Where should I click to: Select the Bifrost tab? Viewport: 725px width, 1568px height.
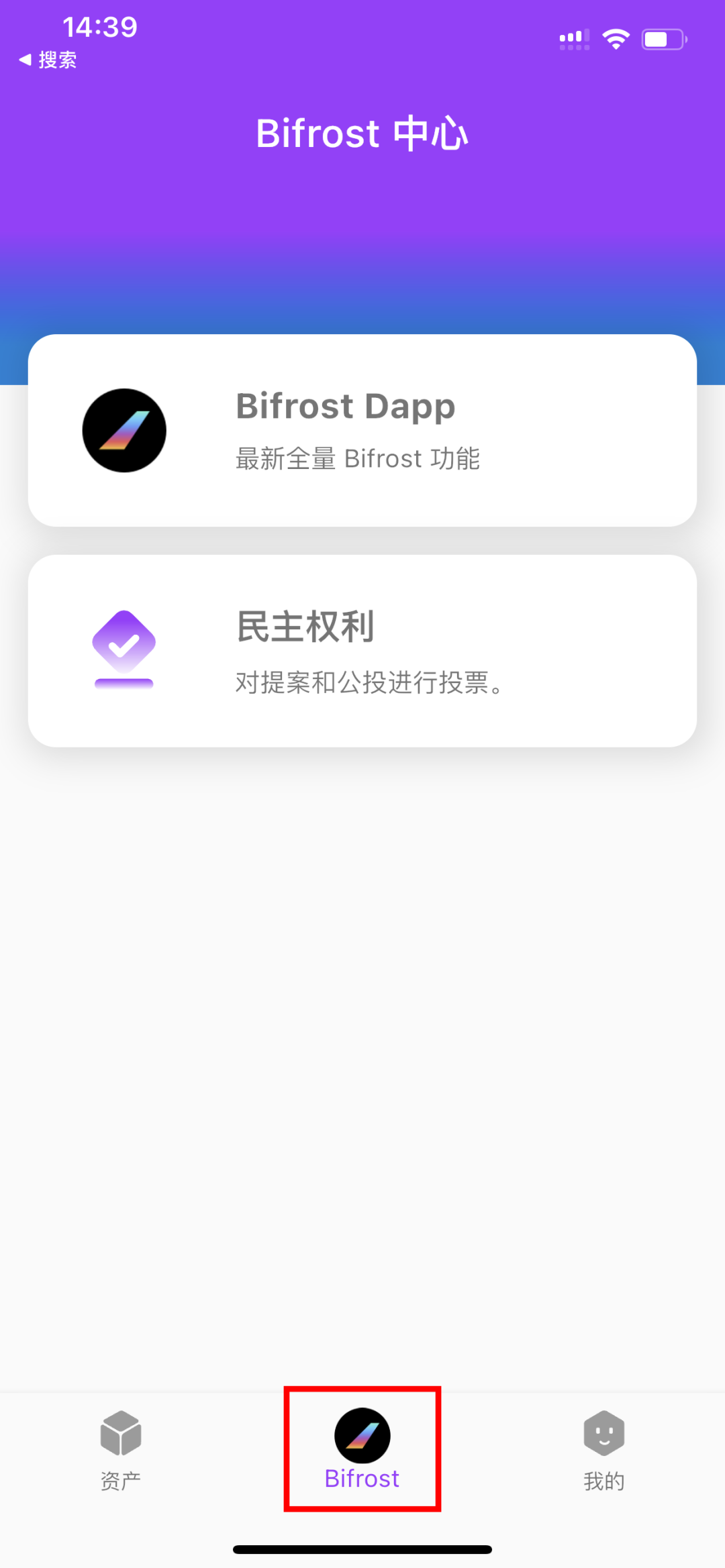pos(362,1449)
